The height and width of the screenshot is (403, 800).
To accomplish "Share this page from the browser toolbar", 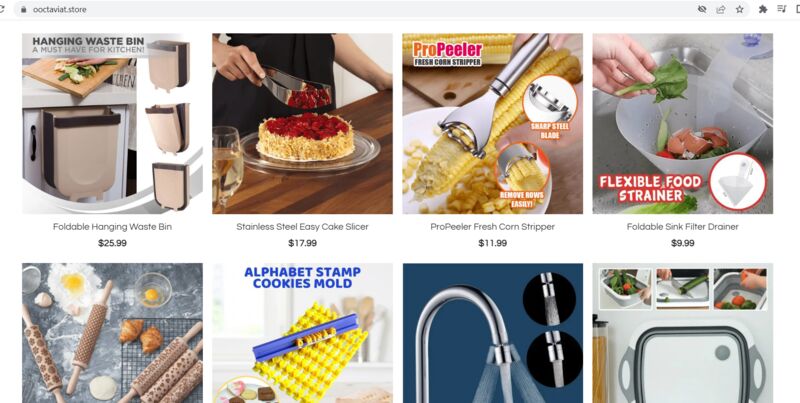I will click(720, 9).
